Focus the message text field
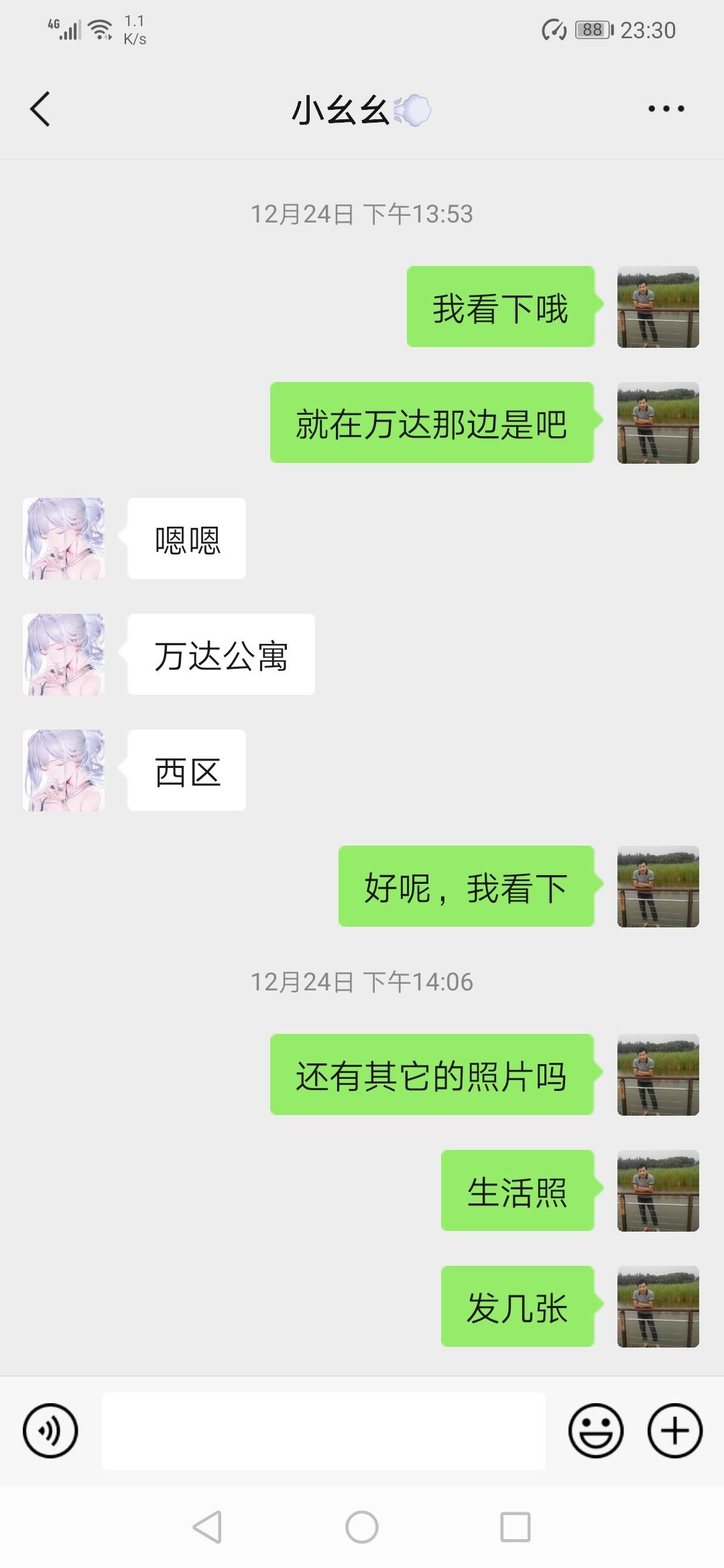 323,1431
